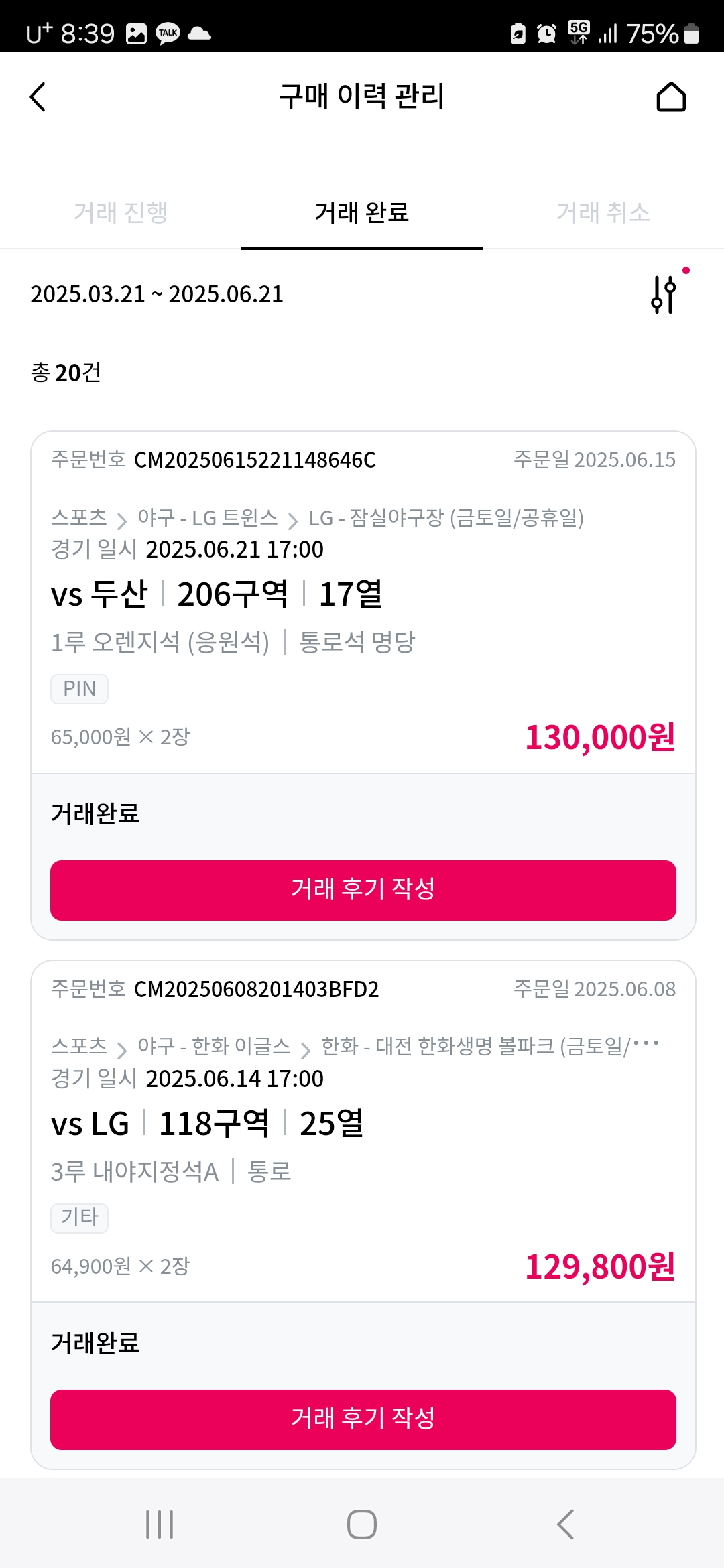Switch to the 거래 취소 tab
This screenshot has height=1568, width=724.
click(603, 212)
